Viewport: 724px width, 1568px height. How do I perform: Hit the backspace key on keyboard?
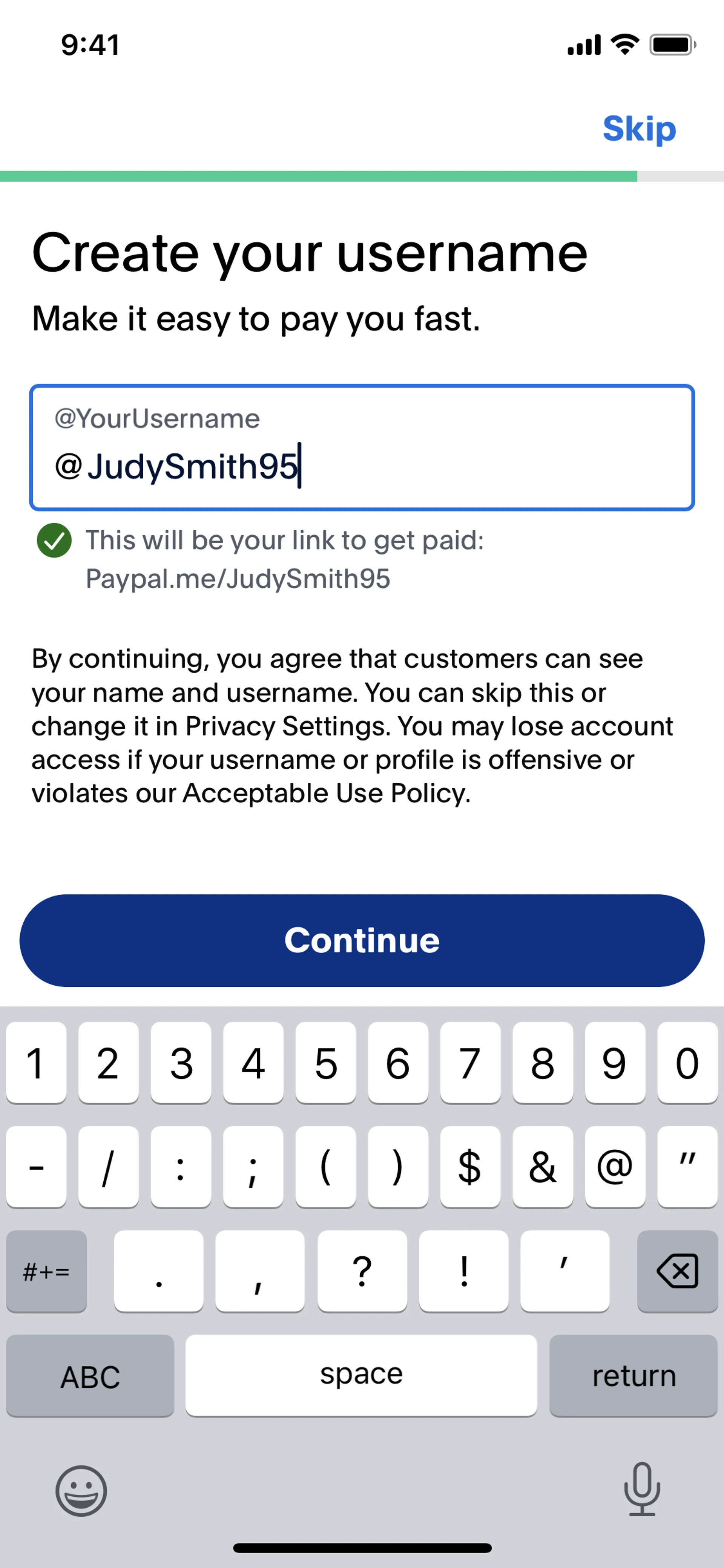tap(677, 1271)
